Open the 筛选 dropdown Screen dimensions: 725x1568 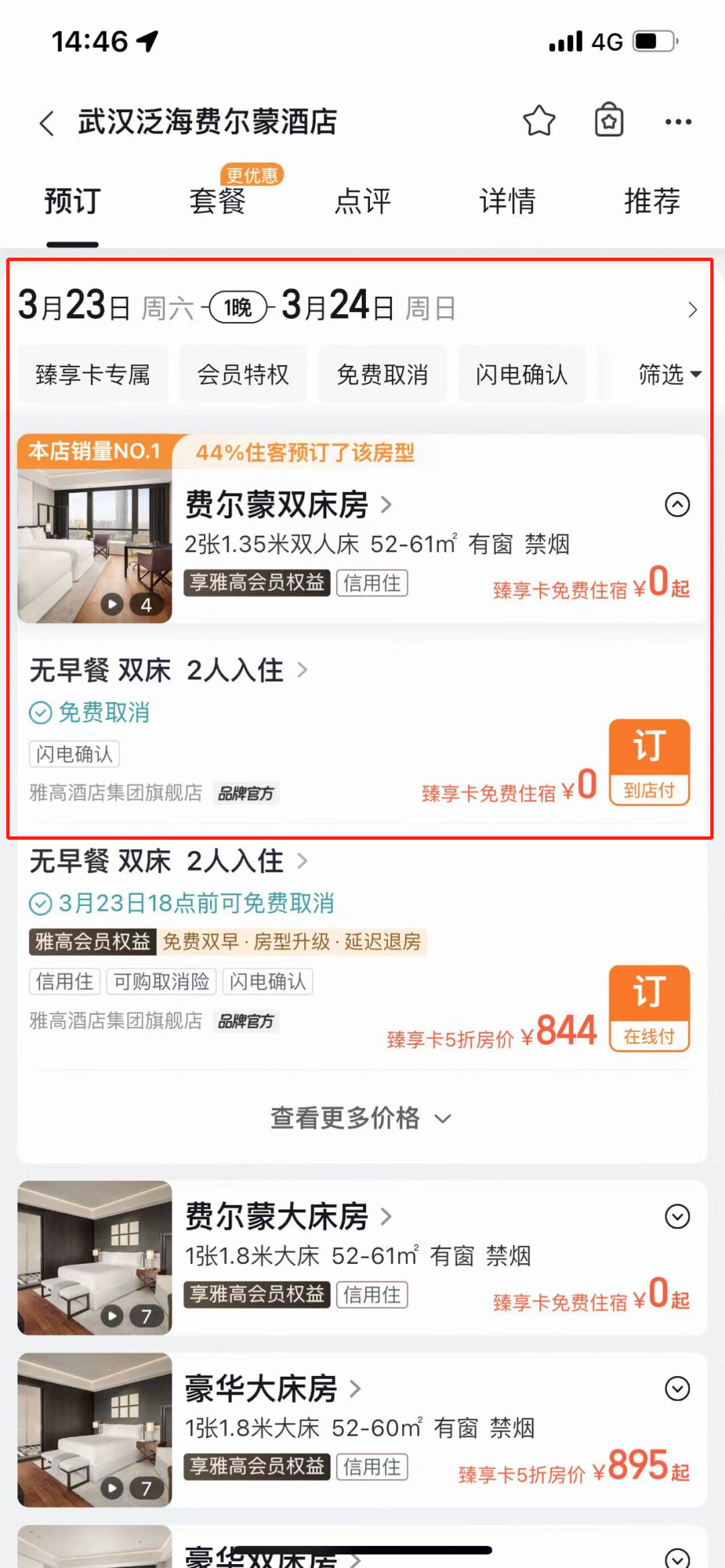pos(669,375)
